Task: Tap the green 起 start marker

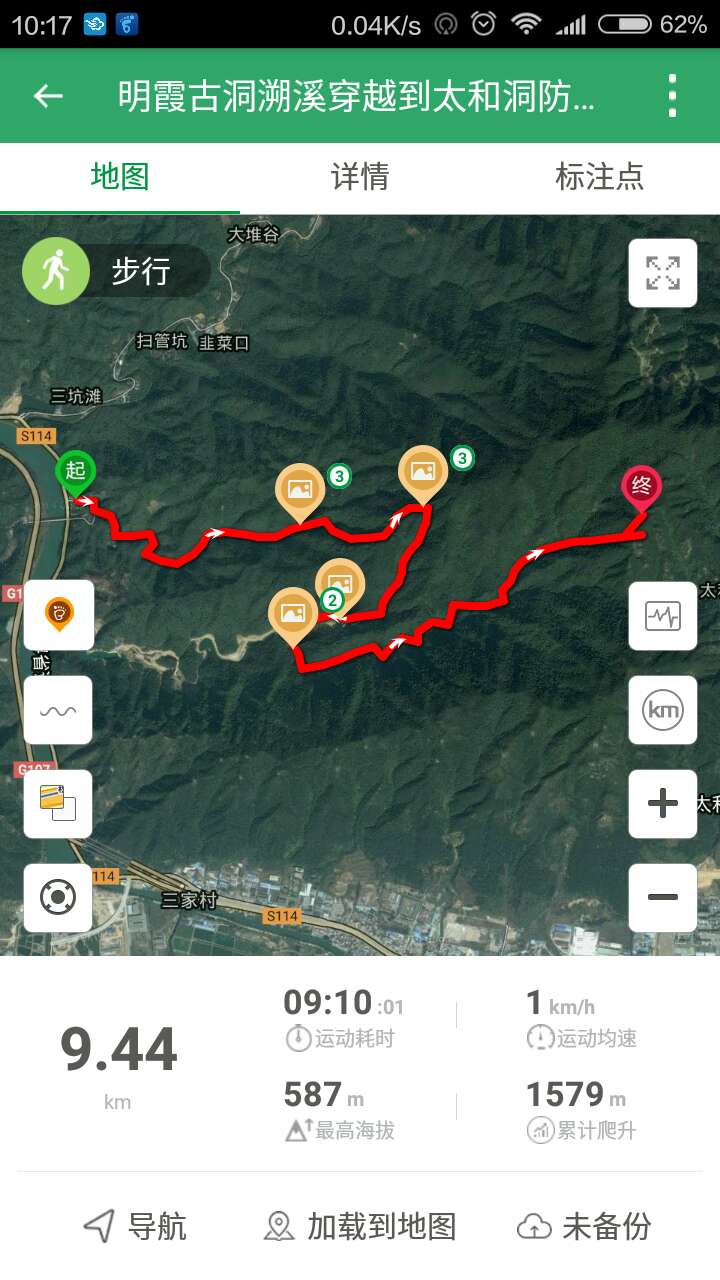Action: click(x=76, y=472)
